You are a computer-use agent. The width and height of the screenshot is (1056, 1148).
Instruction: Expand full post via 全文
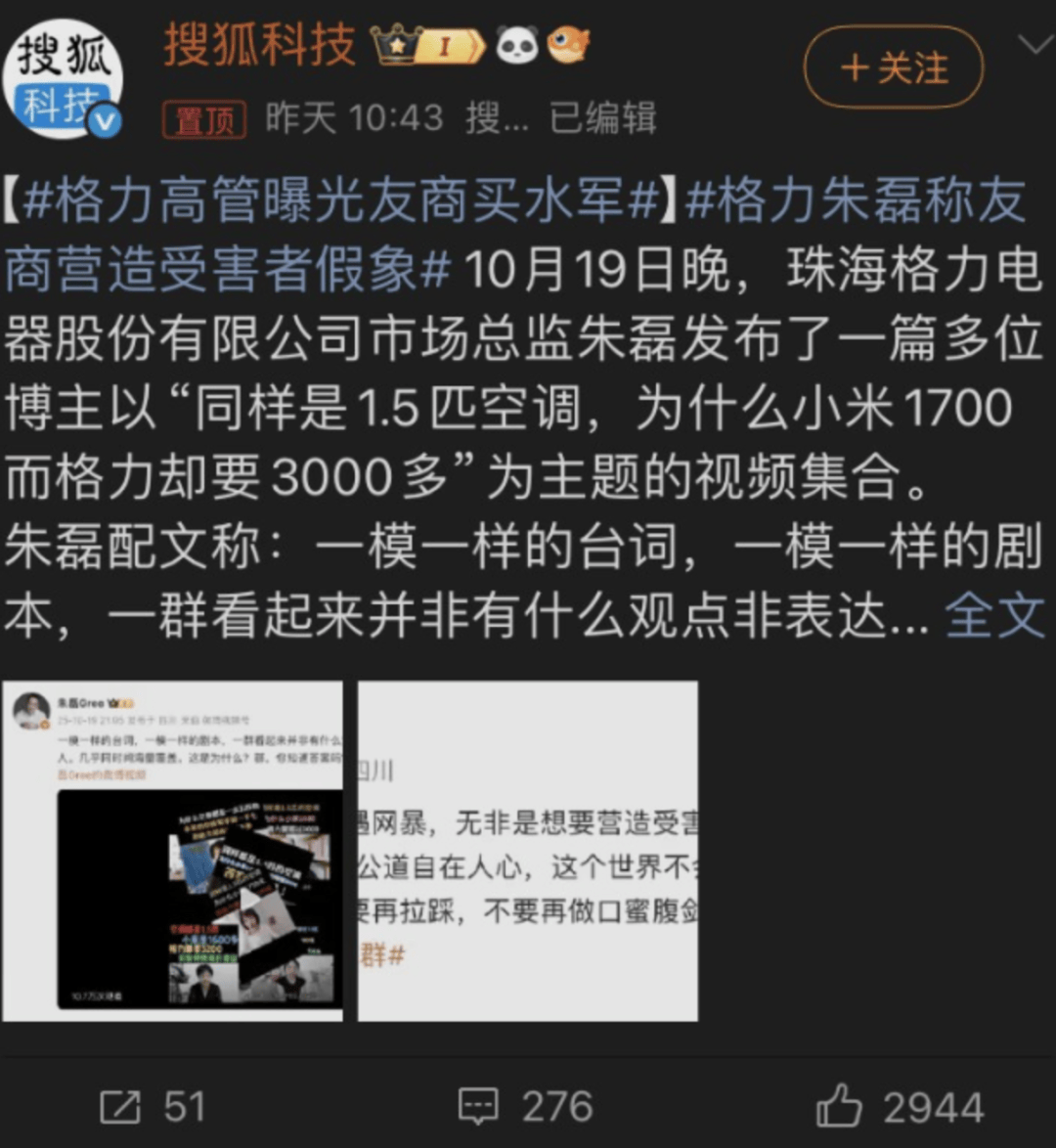point(994,616)
